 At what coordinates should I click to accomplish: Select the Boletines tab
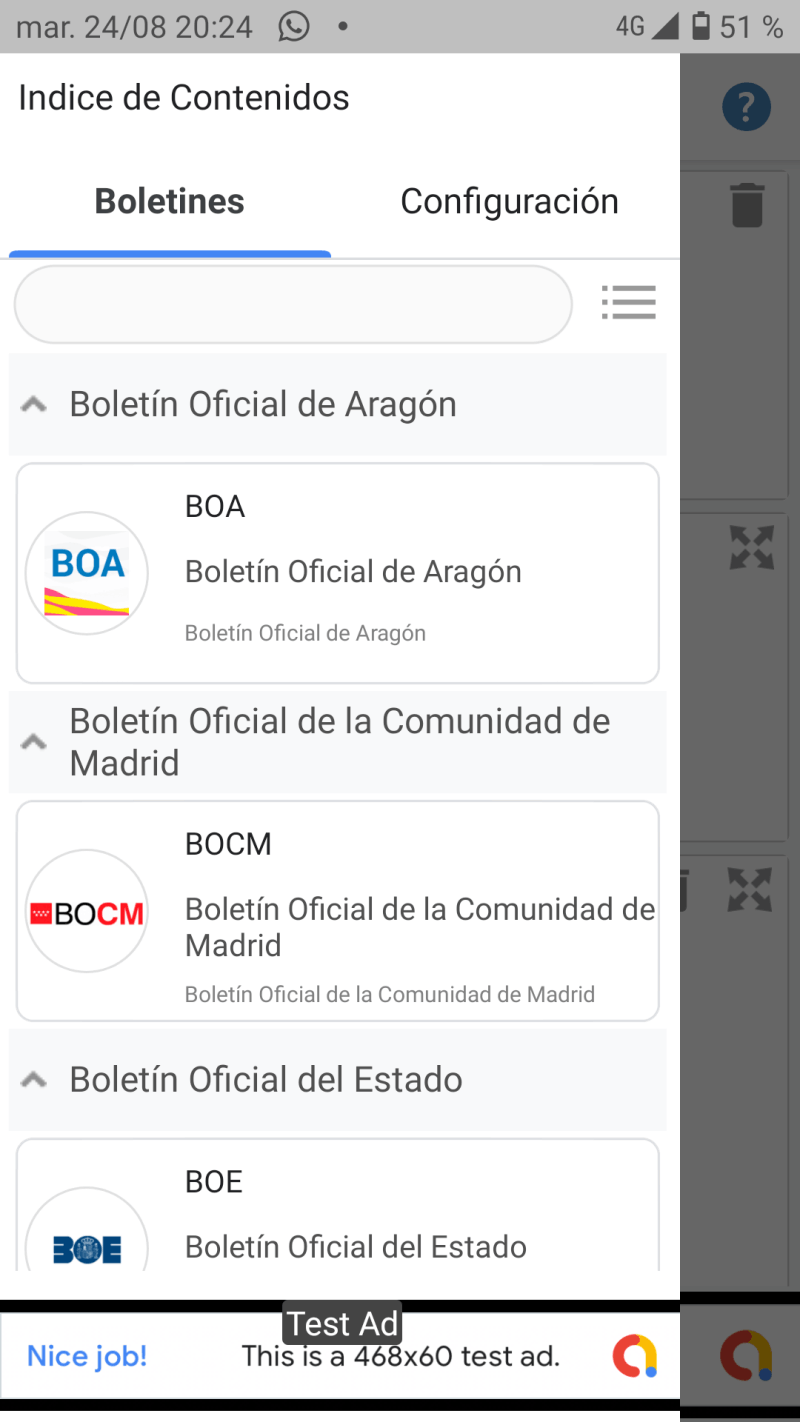click(x=169, y=202)
